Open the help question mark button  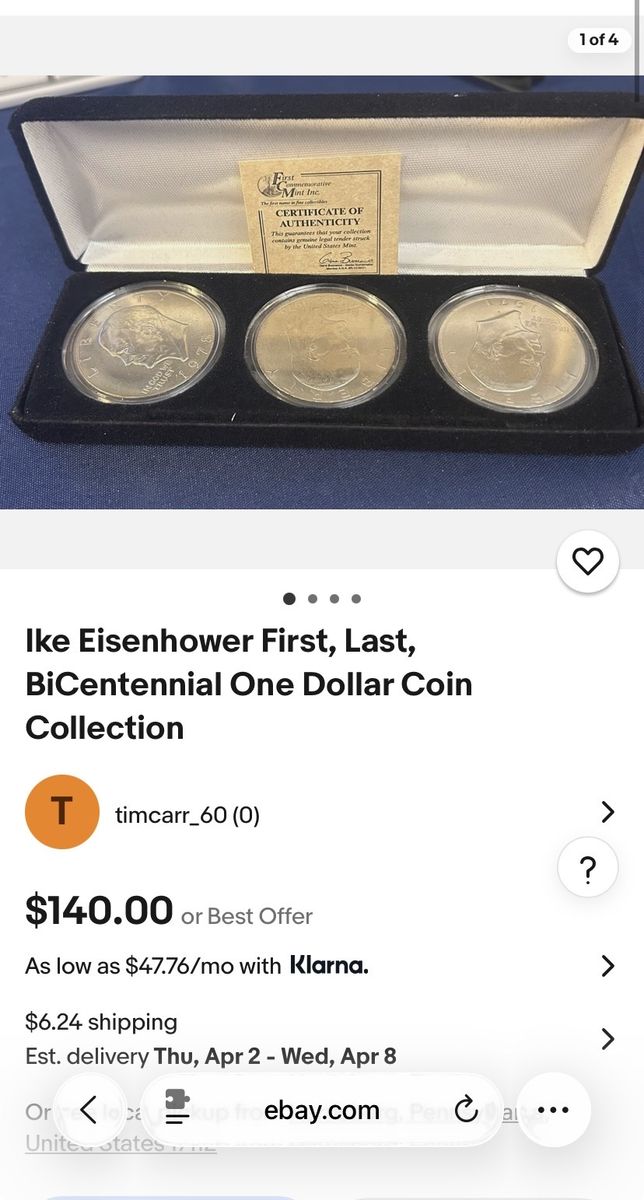[588, 870]
